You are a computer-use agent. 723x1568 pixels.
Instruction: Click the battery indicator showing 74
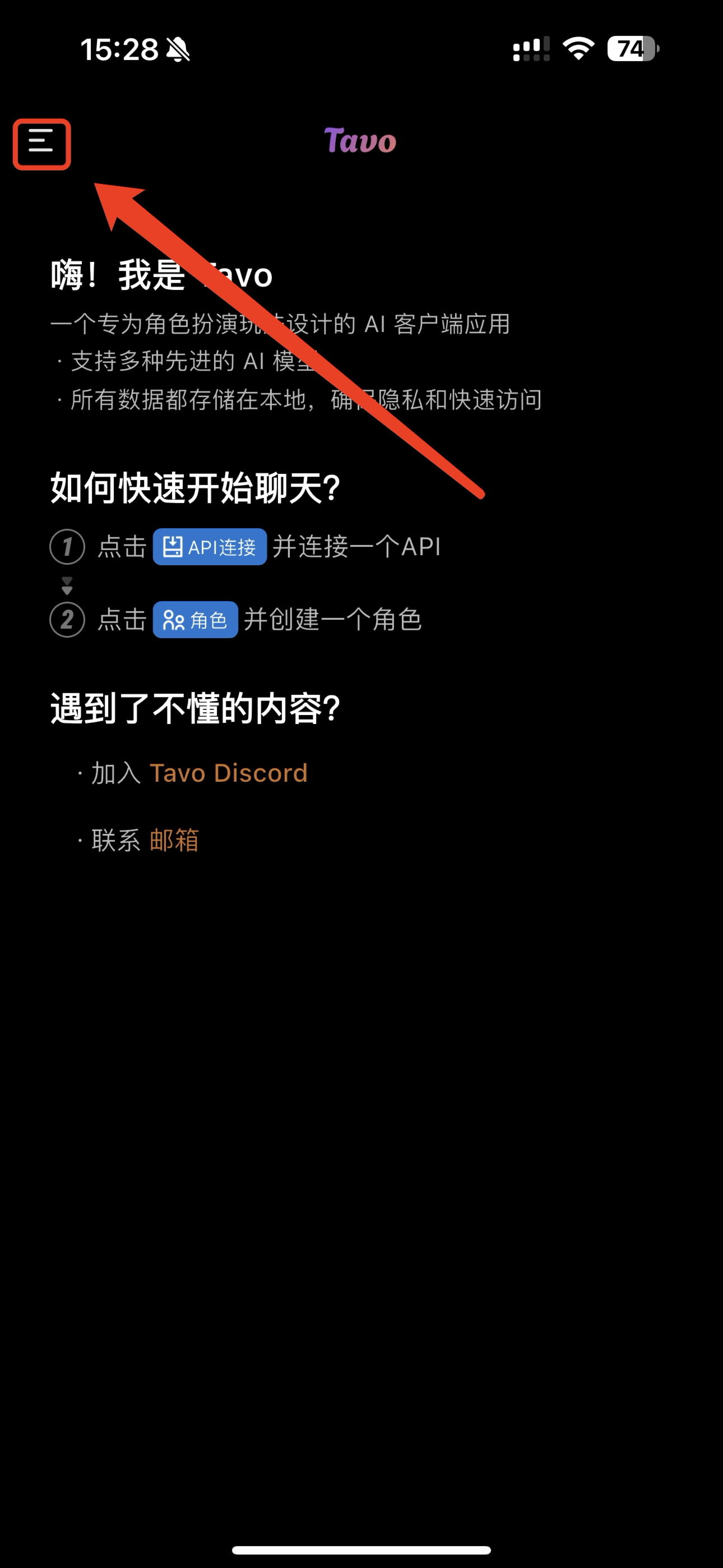[631, 52]
